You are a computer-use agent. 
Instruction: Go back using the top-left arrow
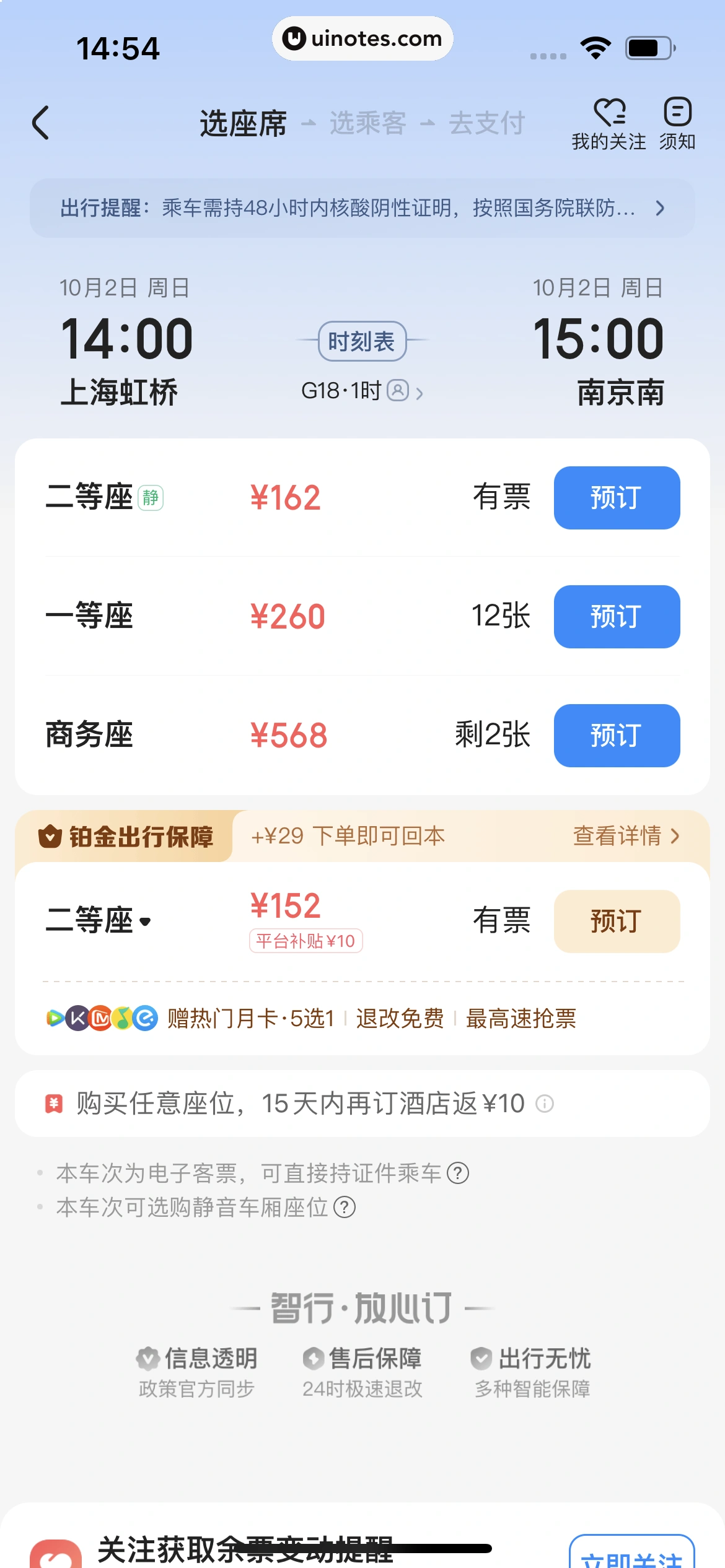pos(41,123)
